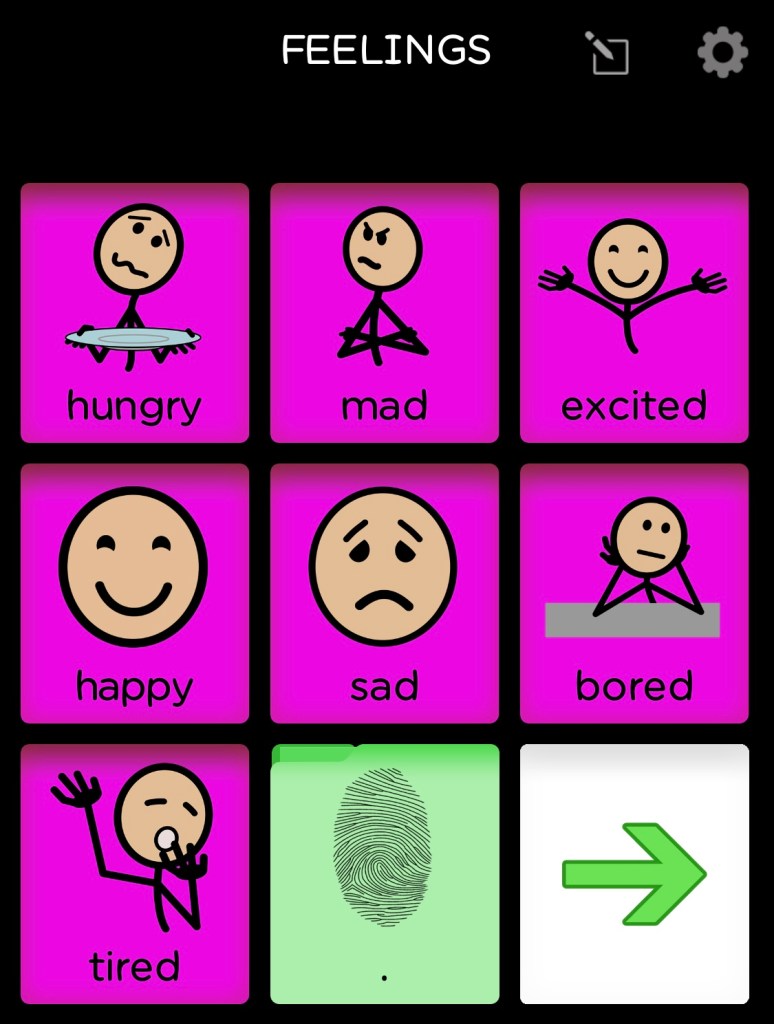Tap the tired tile
The image size is (774, 1024).
[135, 873]
